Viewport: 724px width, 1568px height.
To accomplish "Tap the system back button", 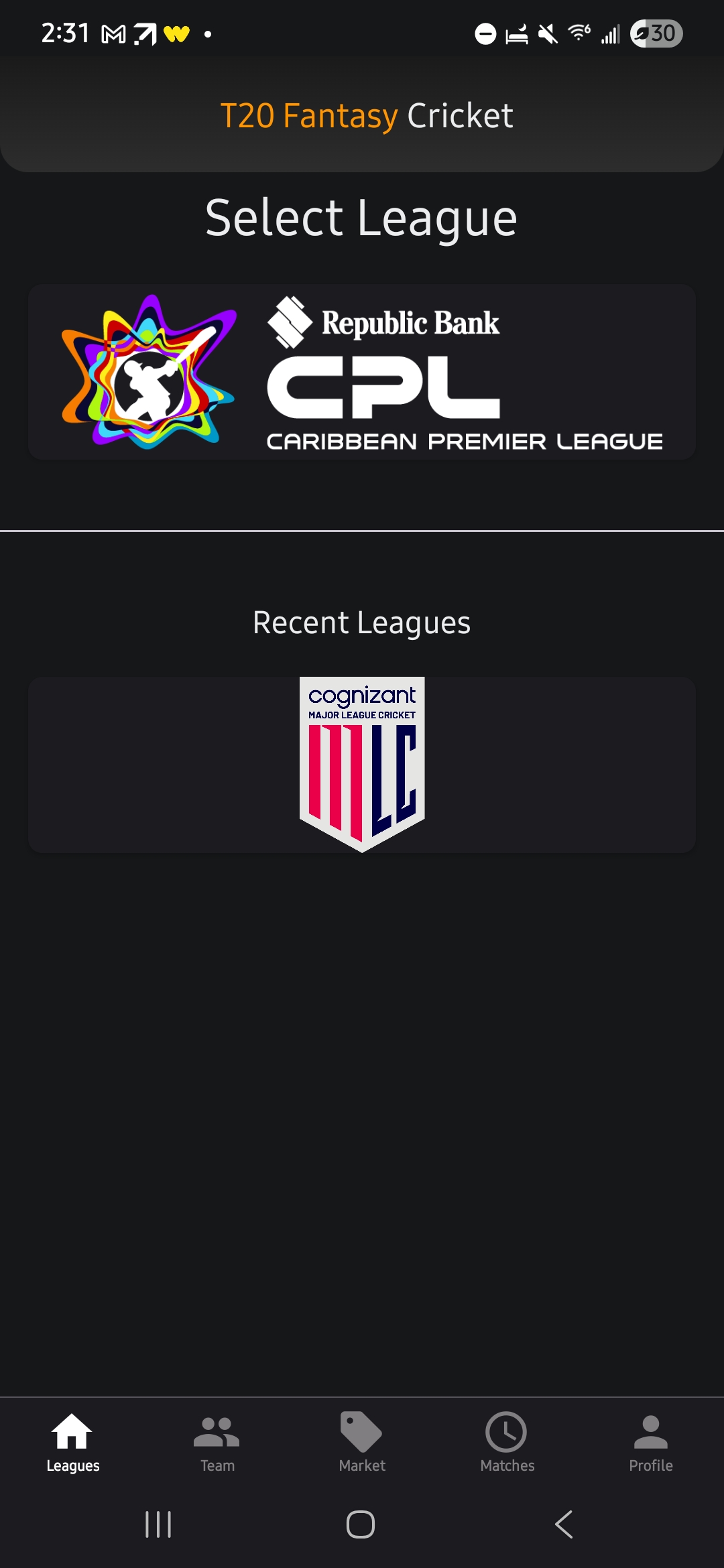I will (x=564, y=1524).
